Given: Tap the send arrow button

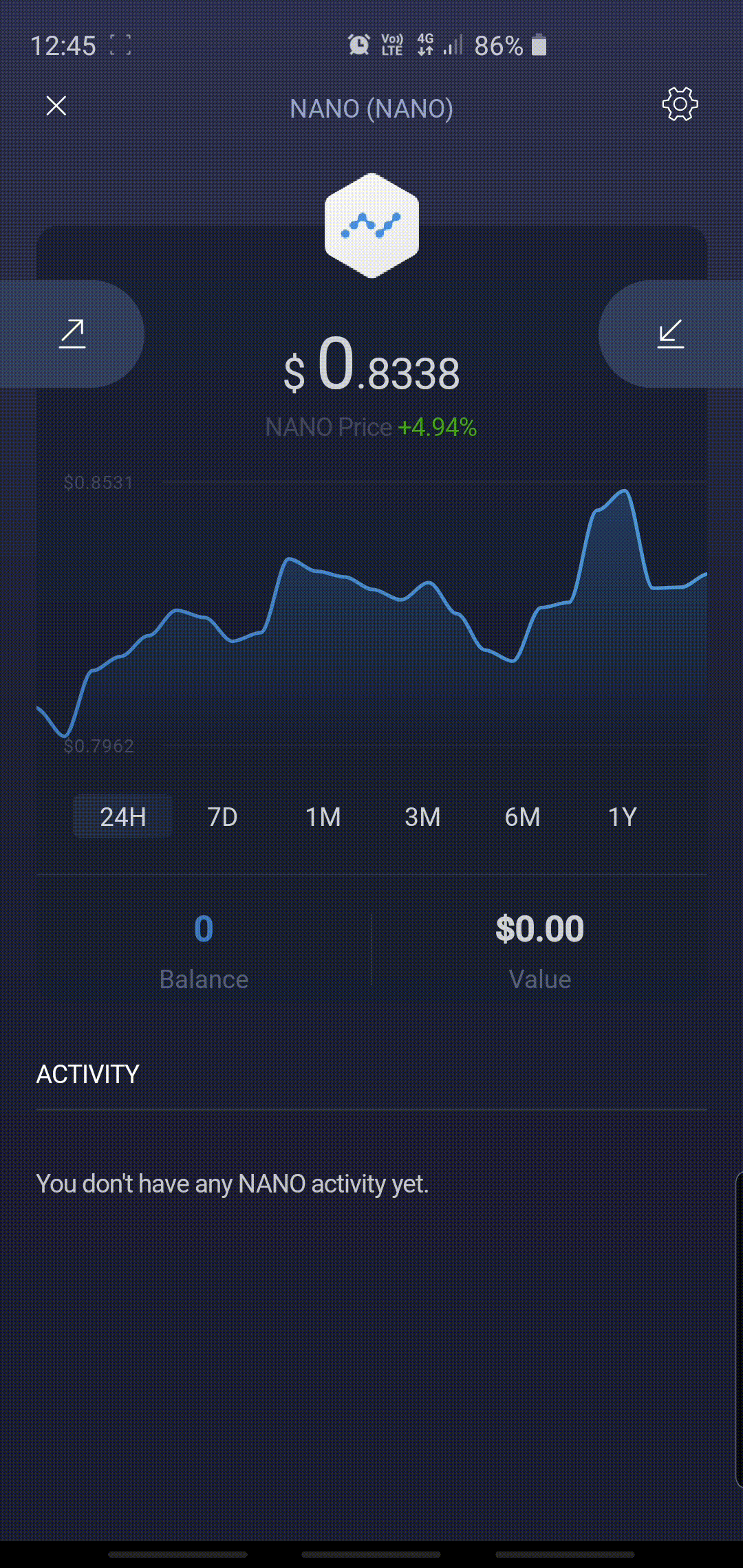Looking at the screenshot, I should 72,334.
